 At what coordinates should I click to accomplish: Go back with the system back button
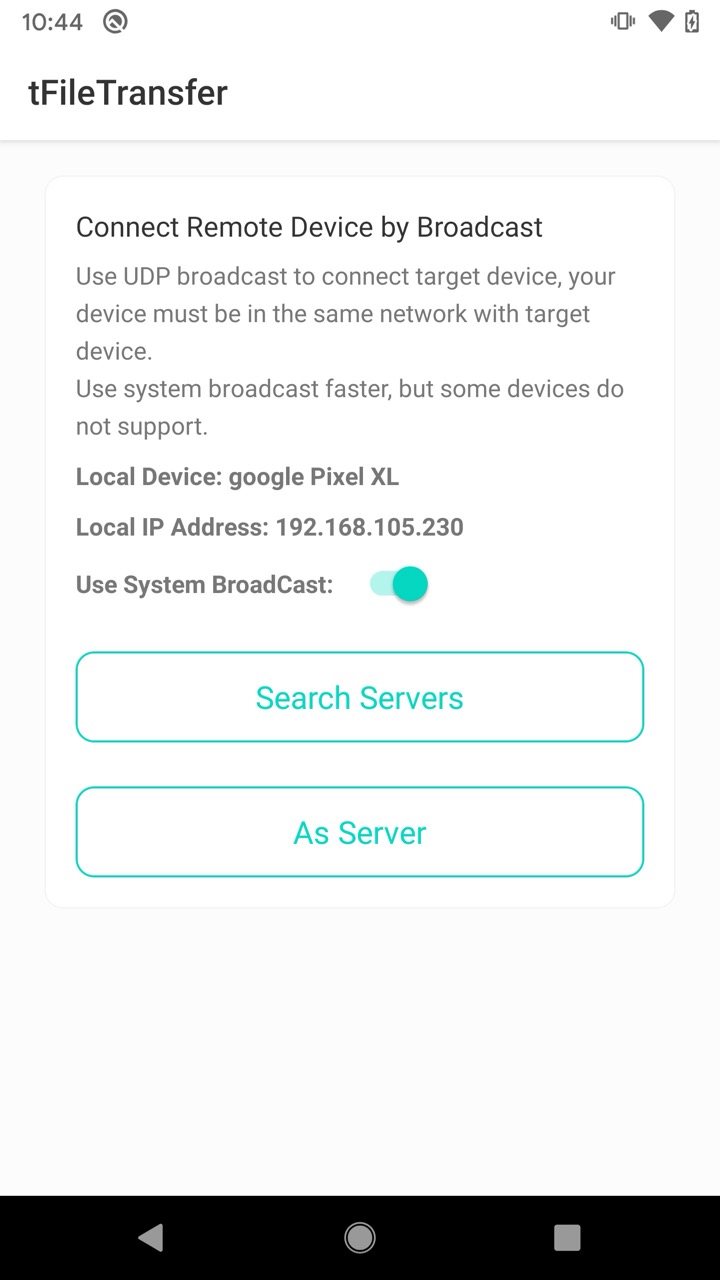[151, 1238]
